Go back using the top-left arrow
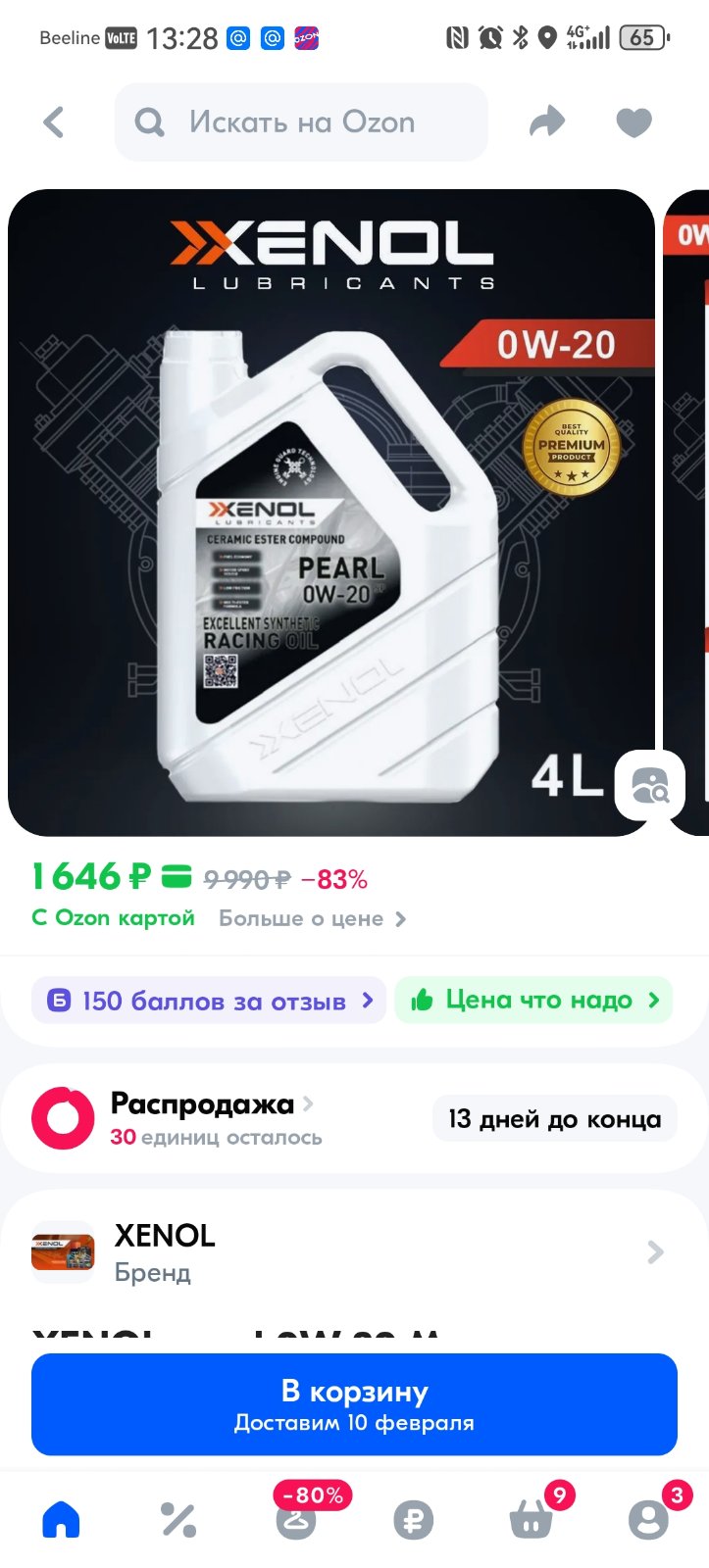 [x=54, y=122]
